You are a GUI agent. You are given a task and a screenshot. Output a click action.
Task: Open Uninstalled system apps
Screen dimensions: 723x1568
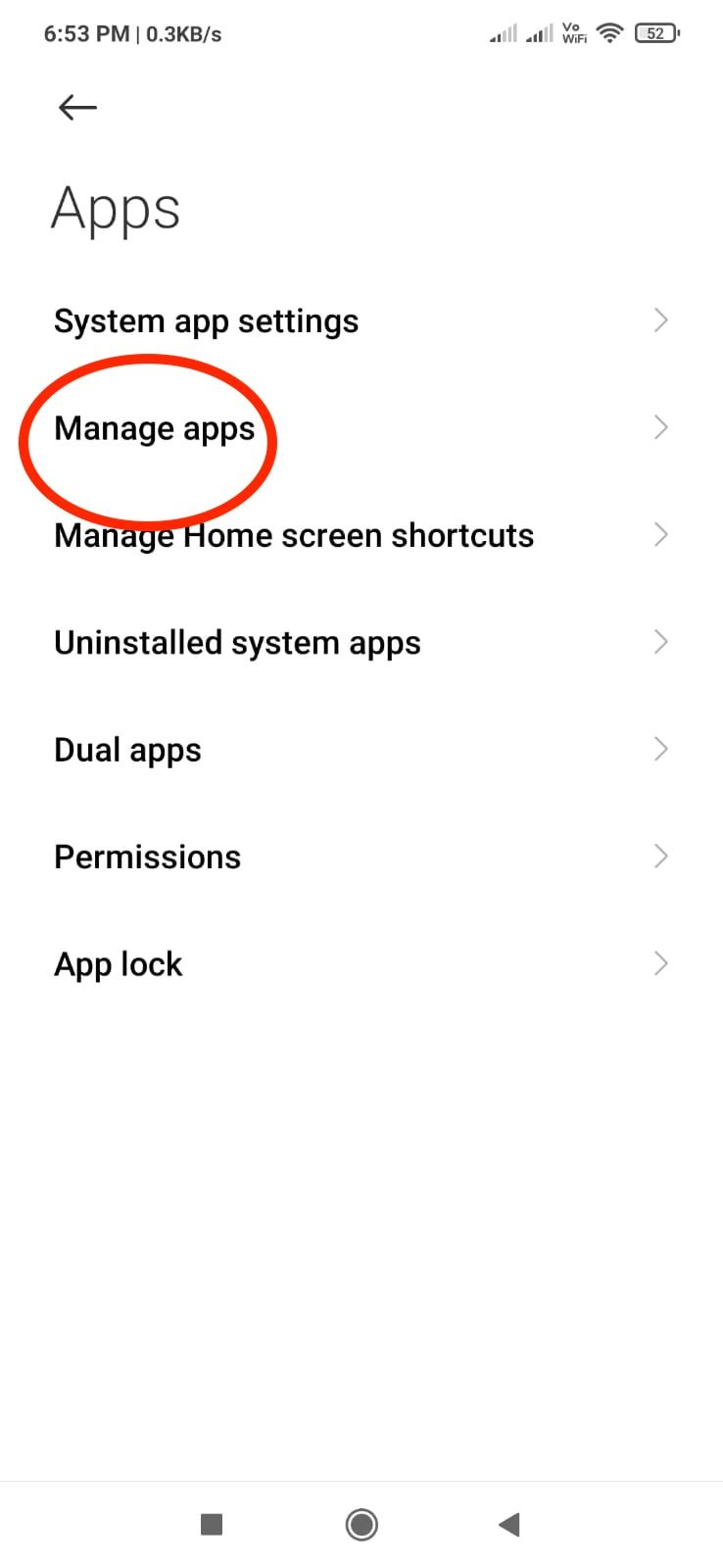tap(361, 643)
